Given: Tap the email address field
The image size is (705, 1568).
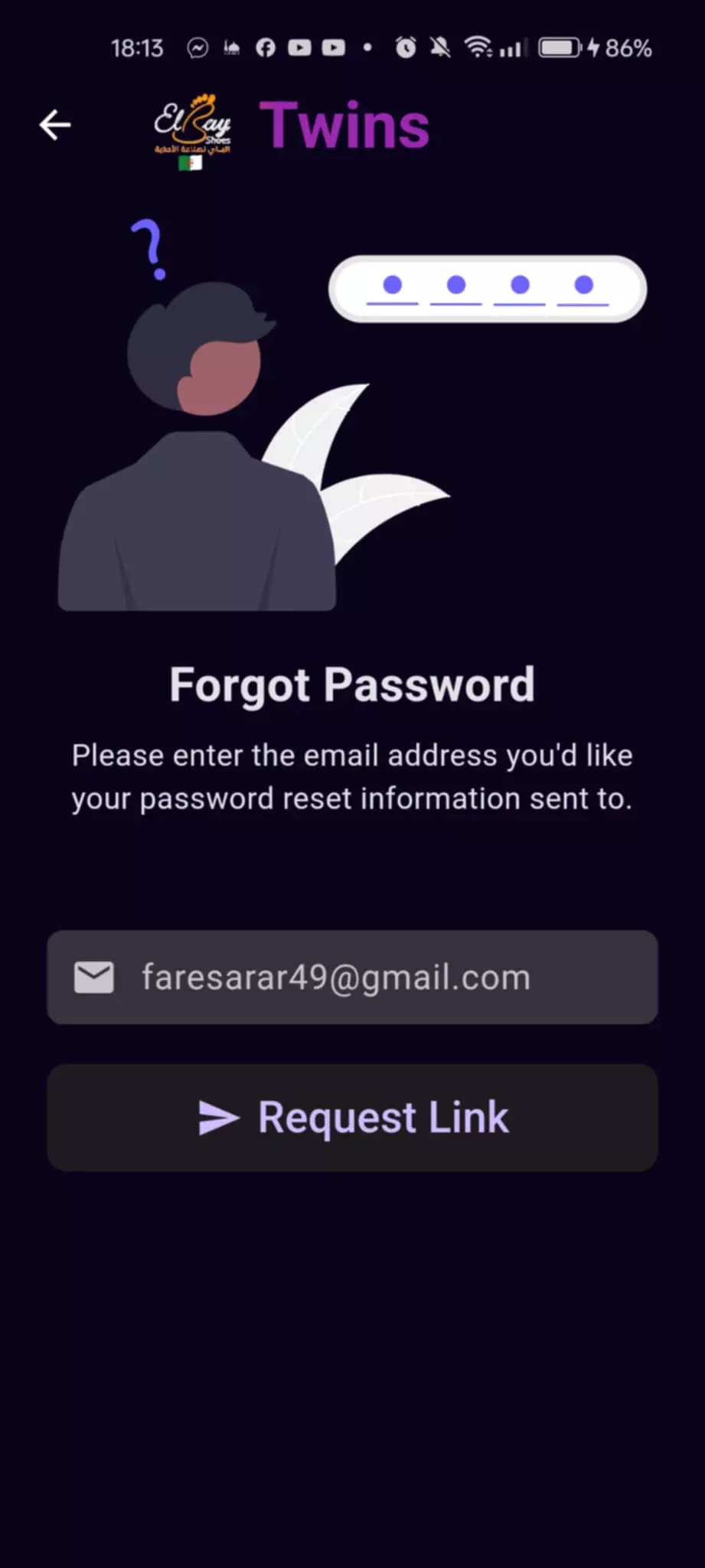Looking at the screenshot, I should [x=352, y=977].
